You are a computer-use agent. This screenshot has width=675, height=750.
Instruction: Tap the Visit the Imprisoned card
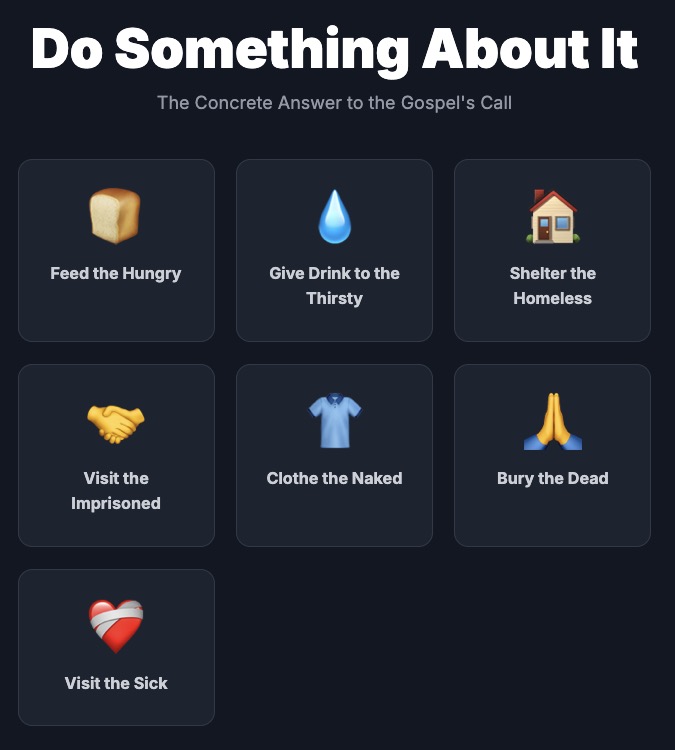116,455
